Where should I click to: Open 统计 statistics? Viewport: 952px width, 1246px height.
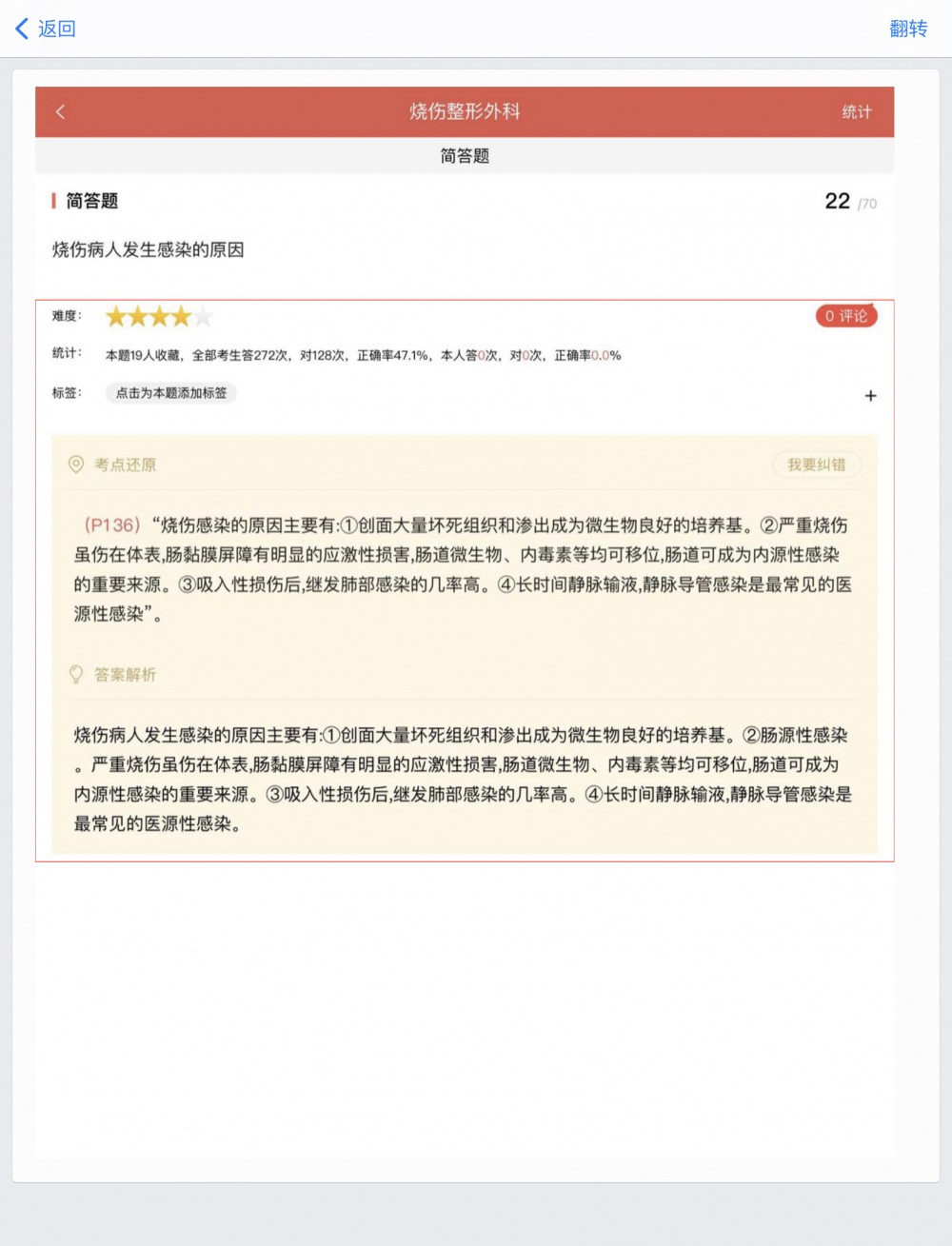click(856, 111)
